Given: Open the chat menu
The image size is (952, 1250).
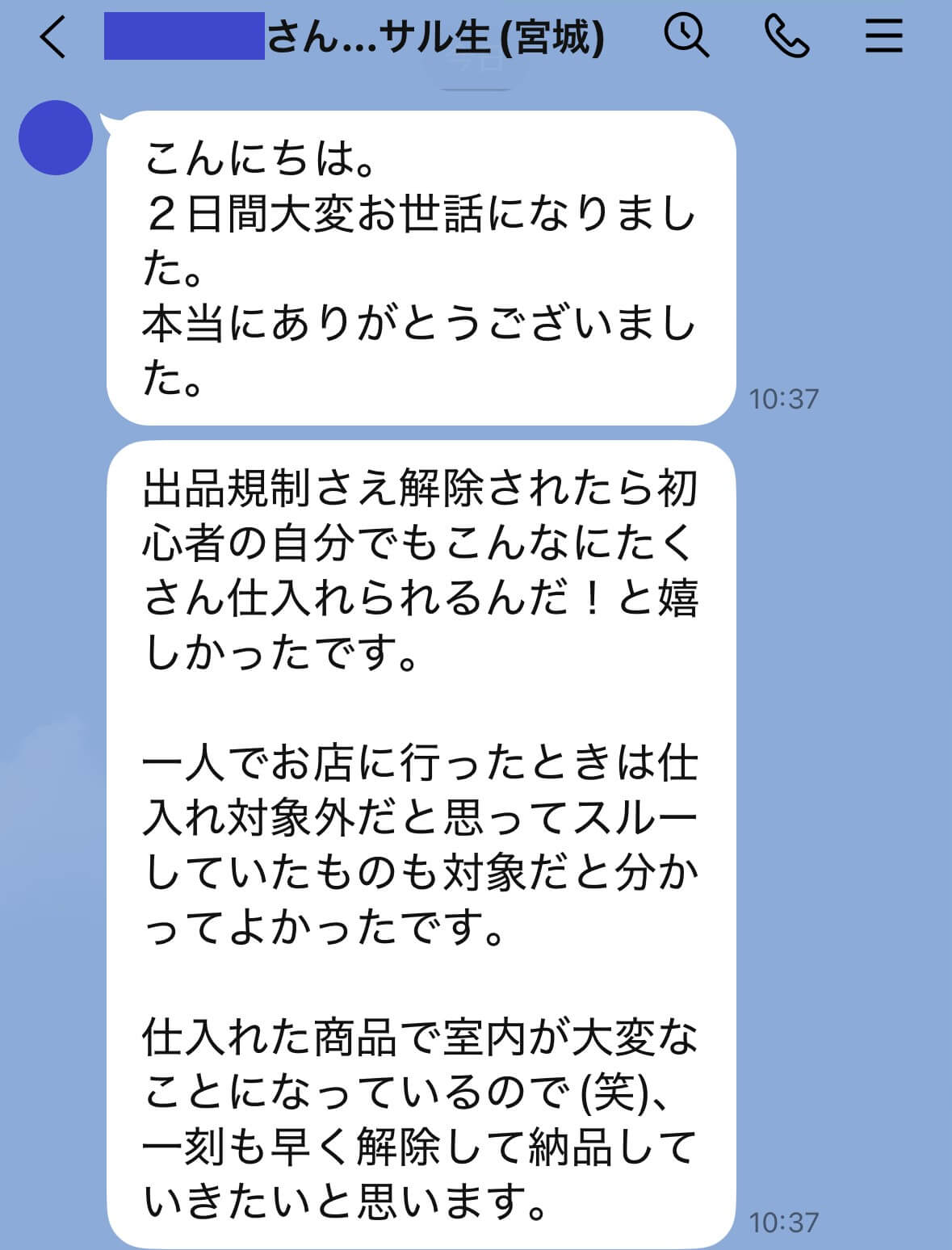Looking at the screenshot, I should click(883, 37).
